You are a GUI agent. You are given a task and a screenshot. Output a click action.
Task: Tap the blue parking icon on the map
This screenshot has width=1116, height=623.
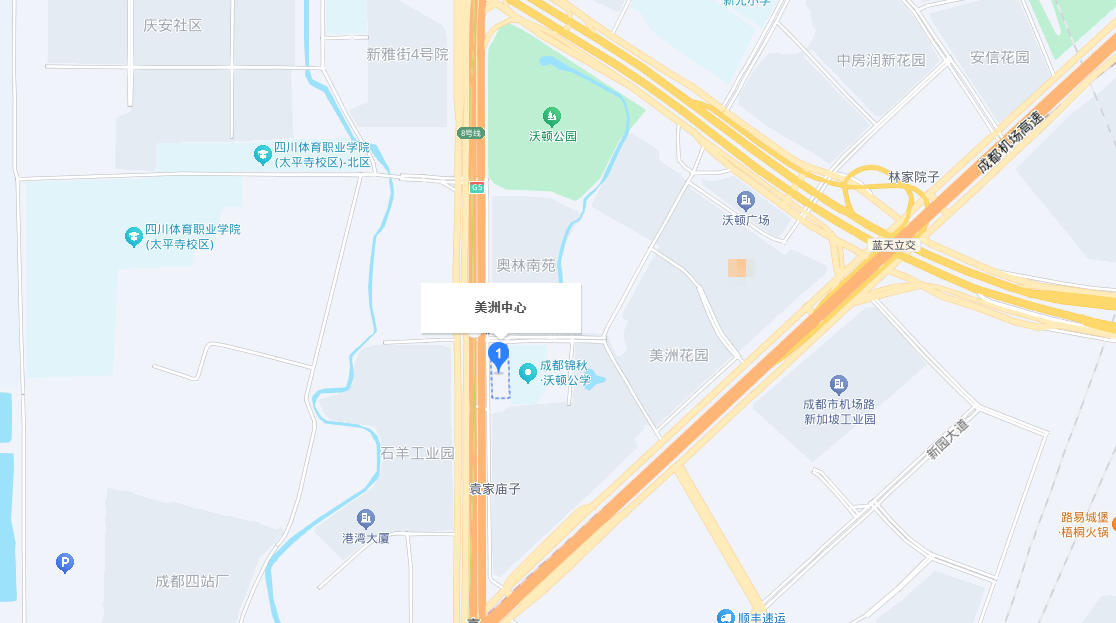[x=65, y=564]
